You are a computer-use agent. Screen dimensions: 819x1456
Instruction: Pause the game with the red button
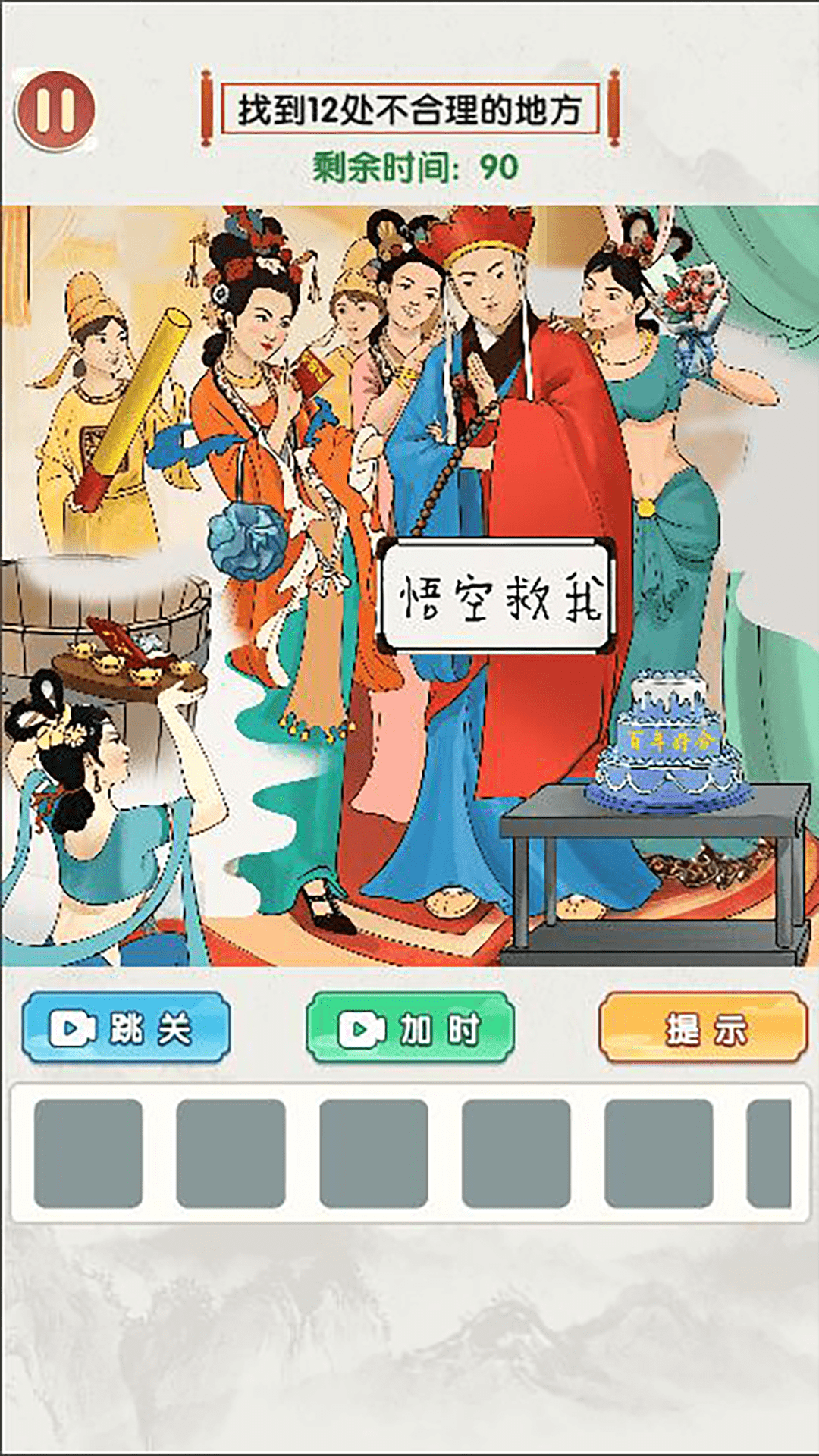click(x=56, y=110)
